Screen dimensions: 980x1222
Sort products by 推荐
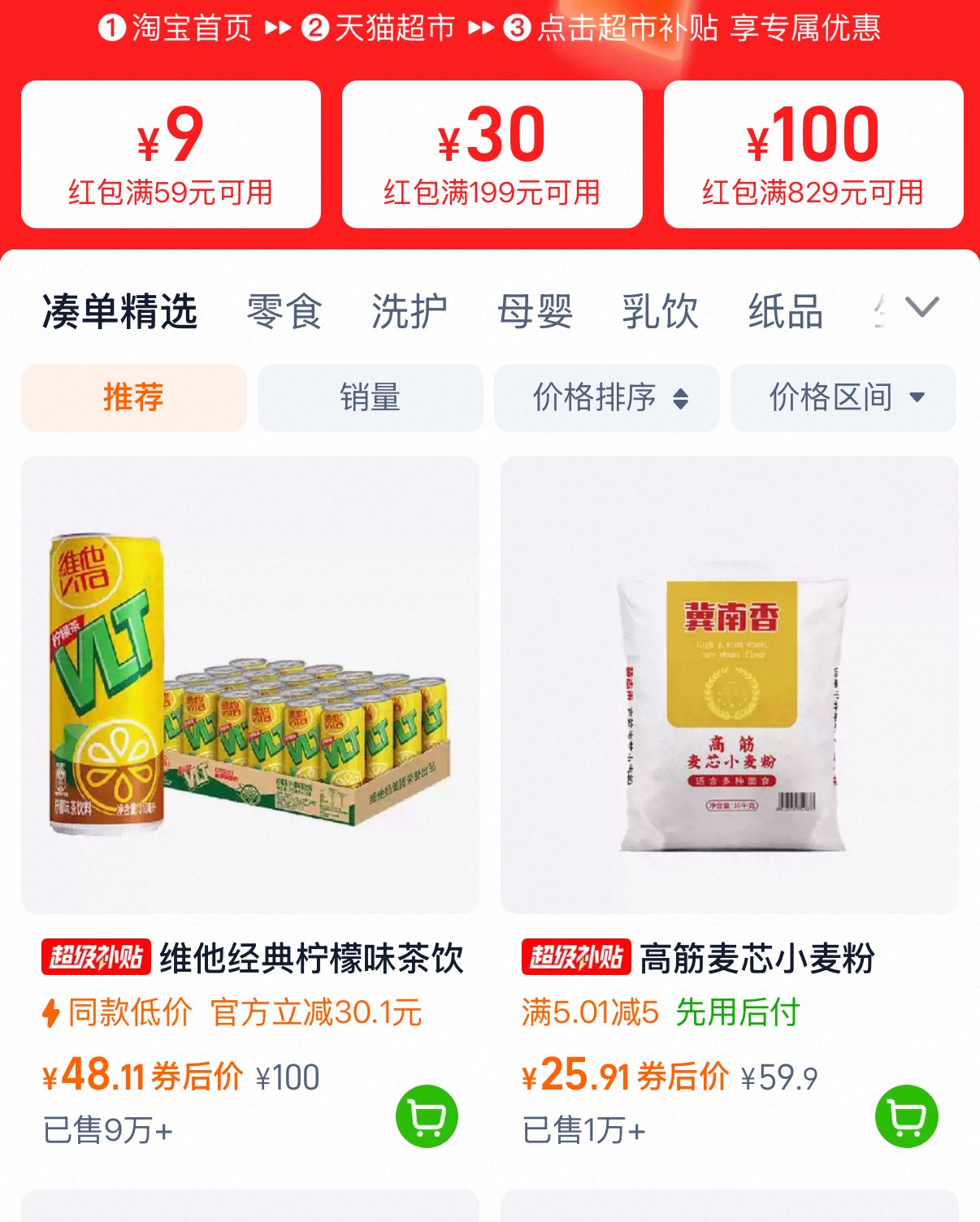point(133,398)
